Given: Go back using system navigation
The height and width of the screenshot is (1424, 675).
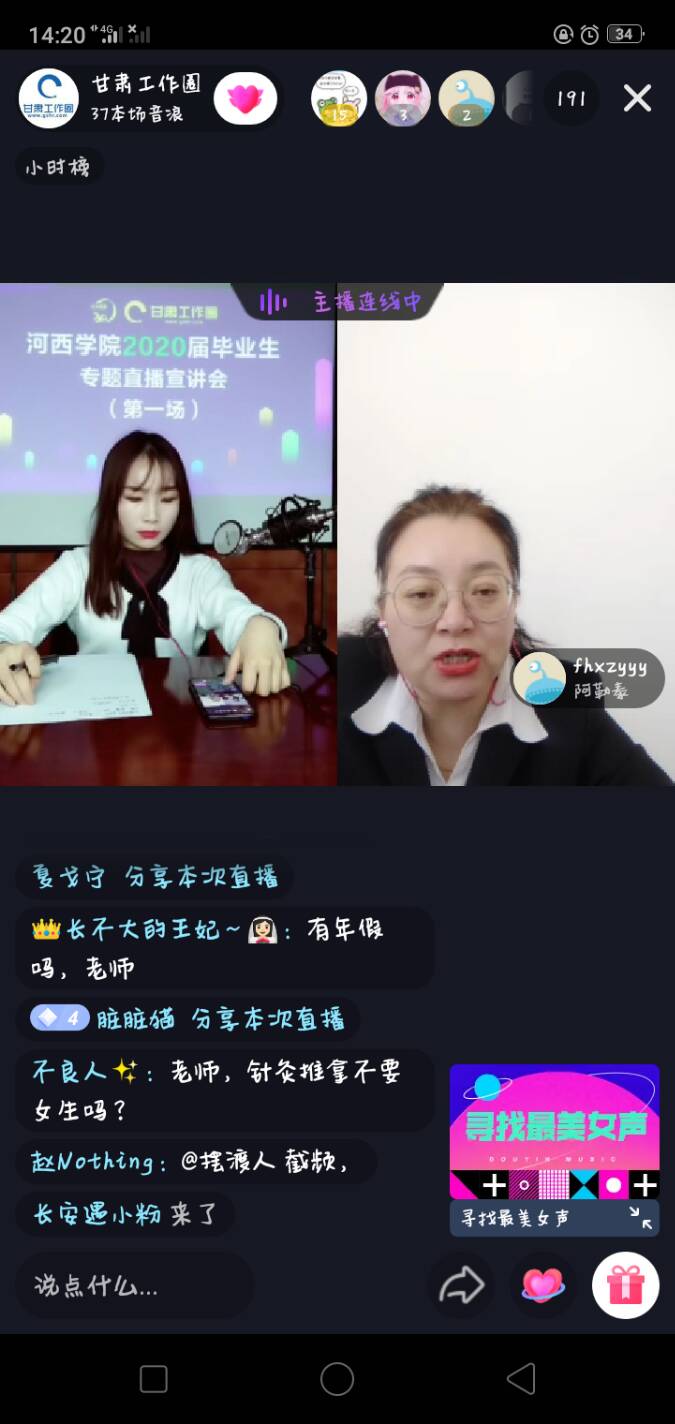Looking at the screenshot, I should tap(521, 1379).
